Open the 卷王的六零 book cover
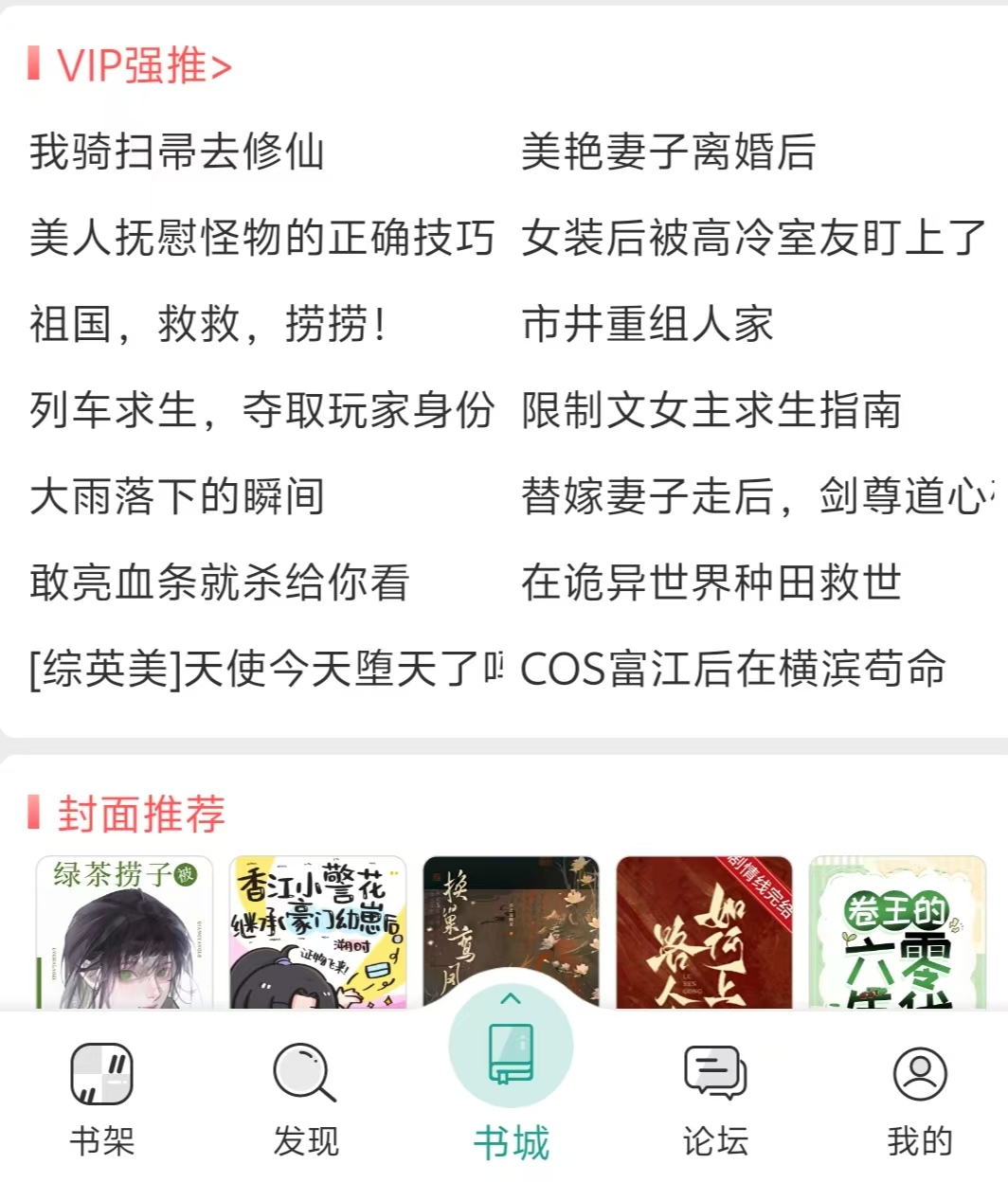This screenshot has width=1008, height=1182. pos(897,933)
